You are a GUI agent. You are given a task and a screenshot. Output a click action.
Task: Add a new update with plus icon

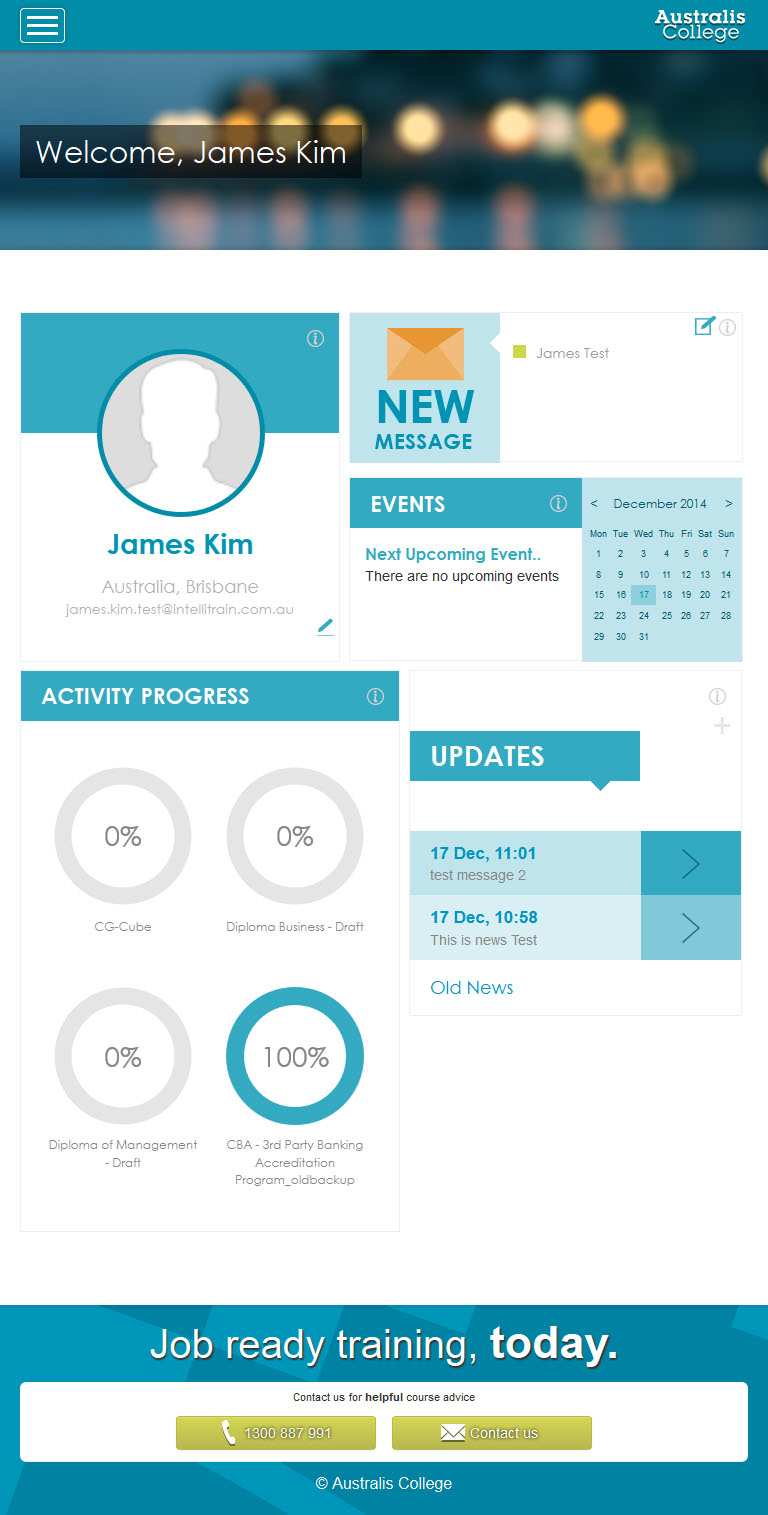click(x=722, y=726)
